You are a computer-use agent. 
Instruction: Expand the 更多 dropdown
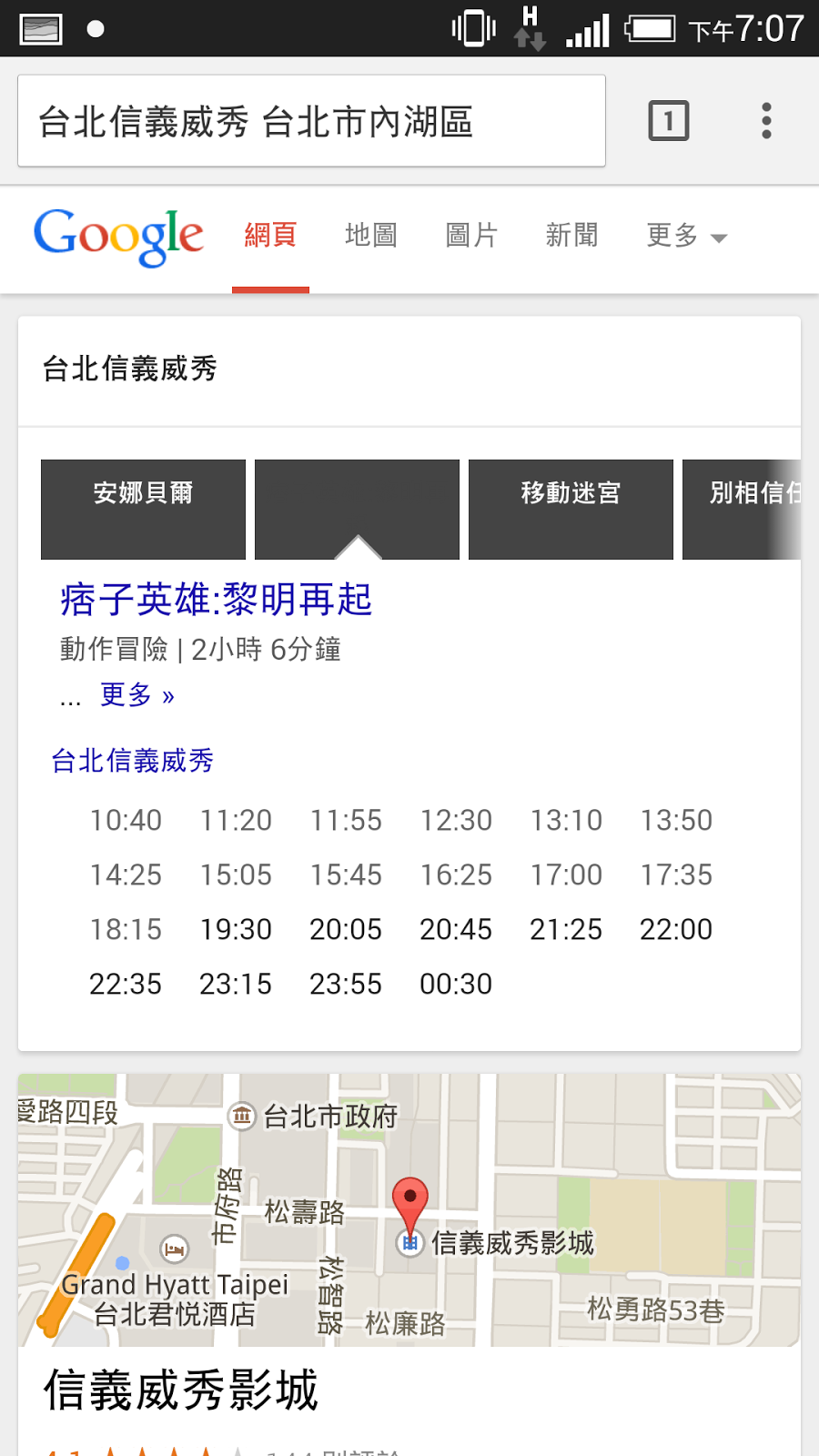pyautogui.click(x=686, y=237)
